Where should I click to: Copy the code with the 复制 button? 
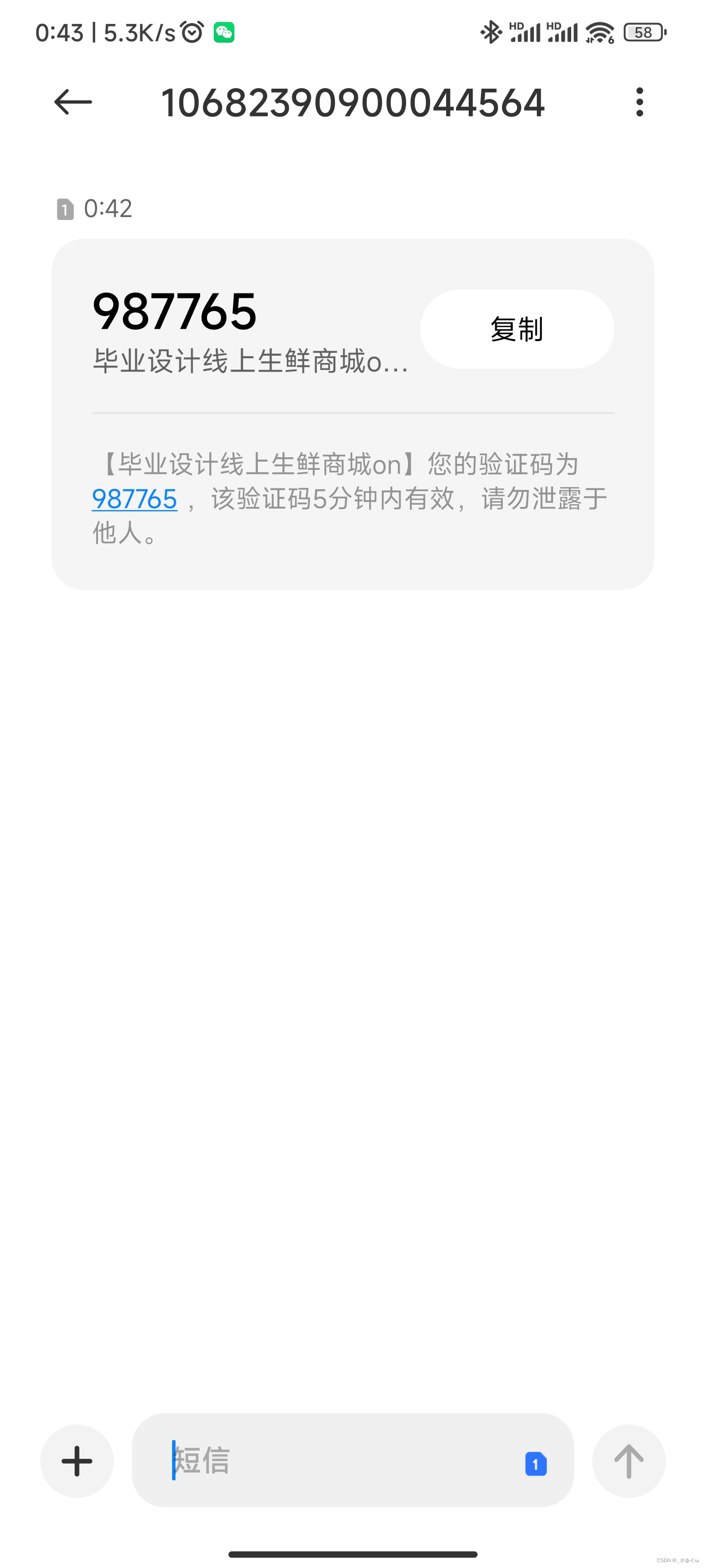(x=517, y=329)
